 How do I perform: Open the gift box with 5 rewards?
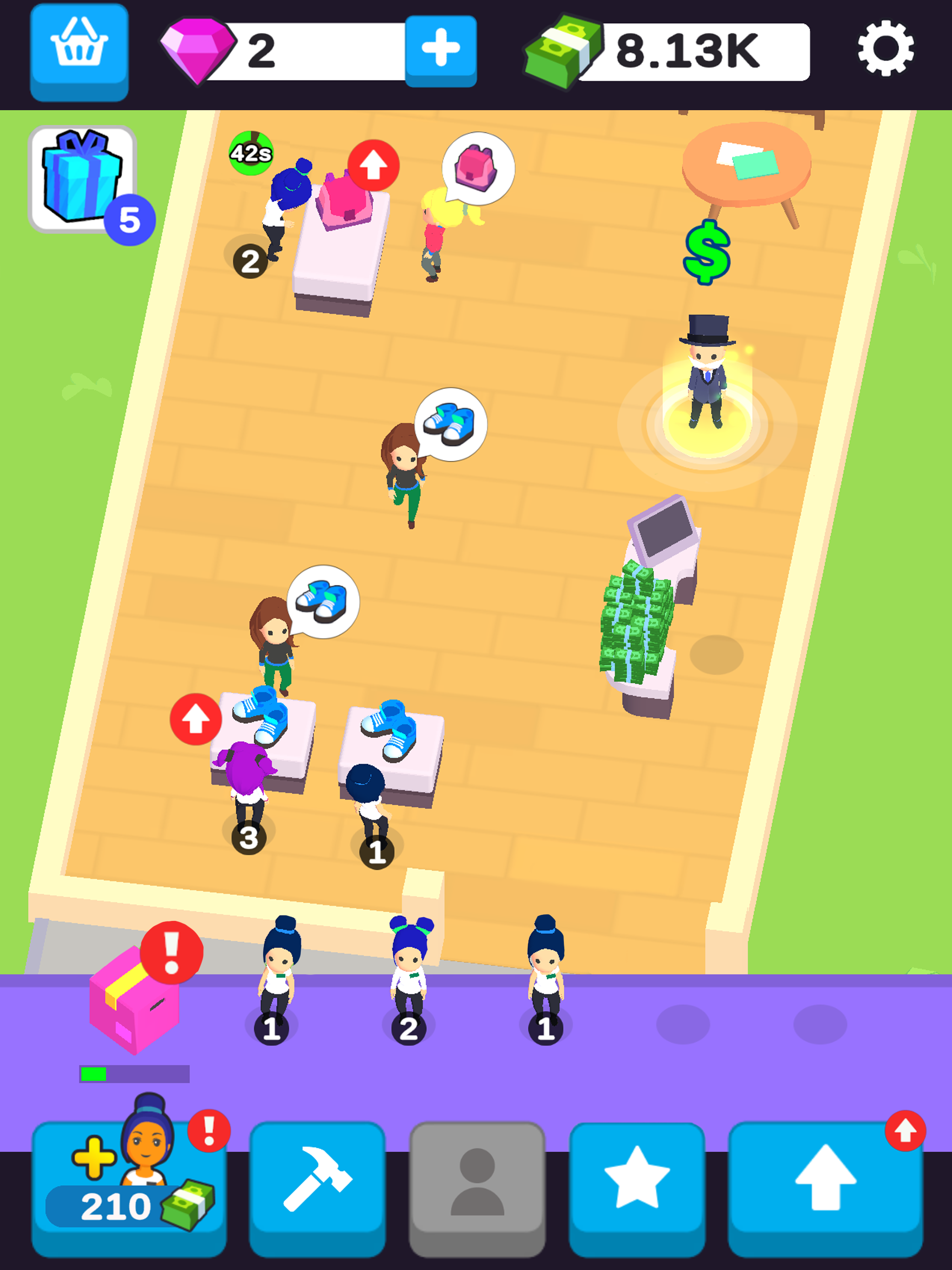pyautogui.click(x=82, y=178)
